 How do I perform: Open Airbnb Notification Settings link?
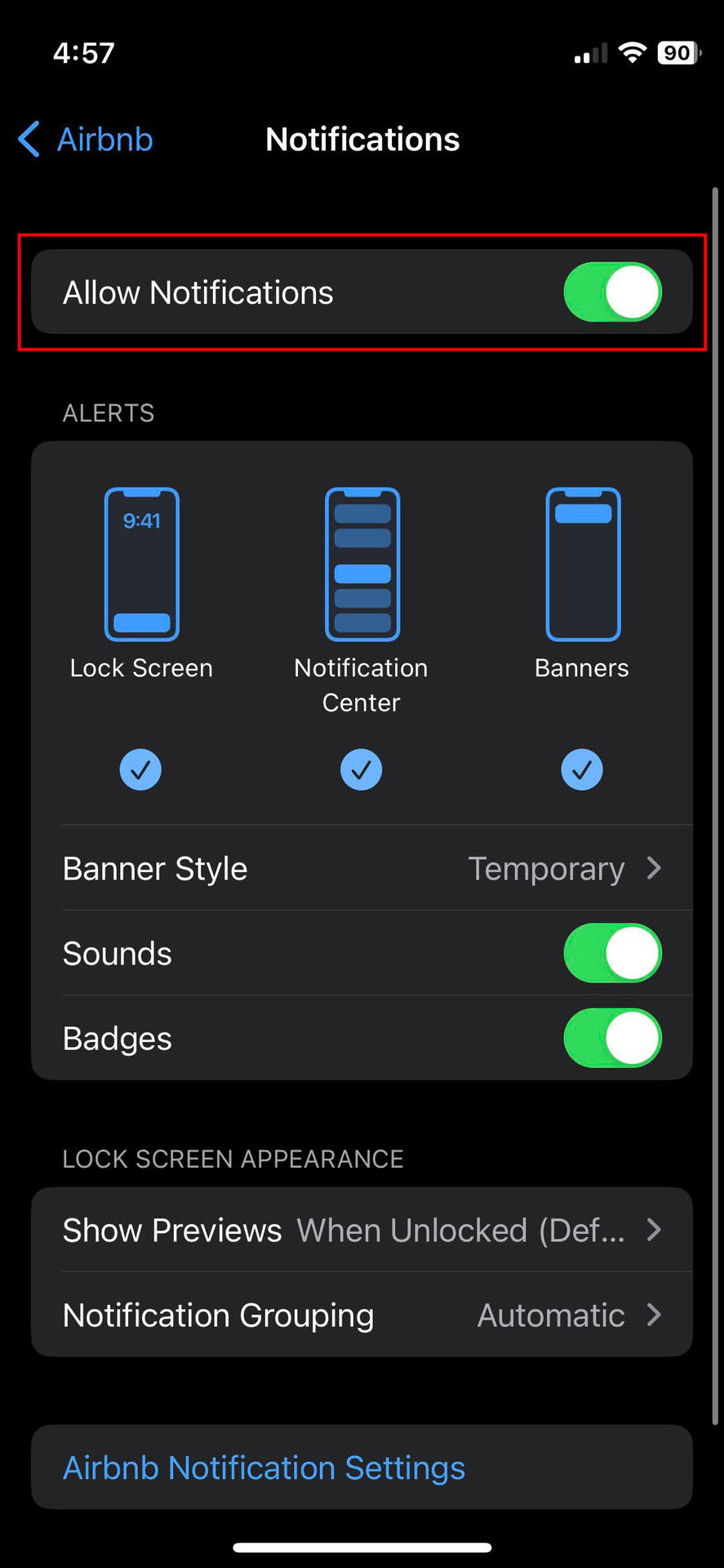(x=264, y=1468)
